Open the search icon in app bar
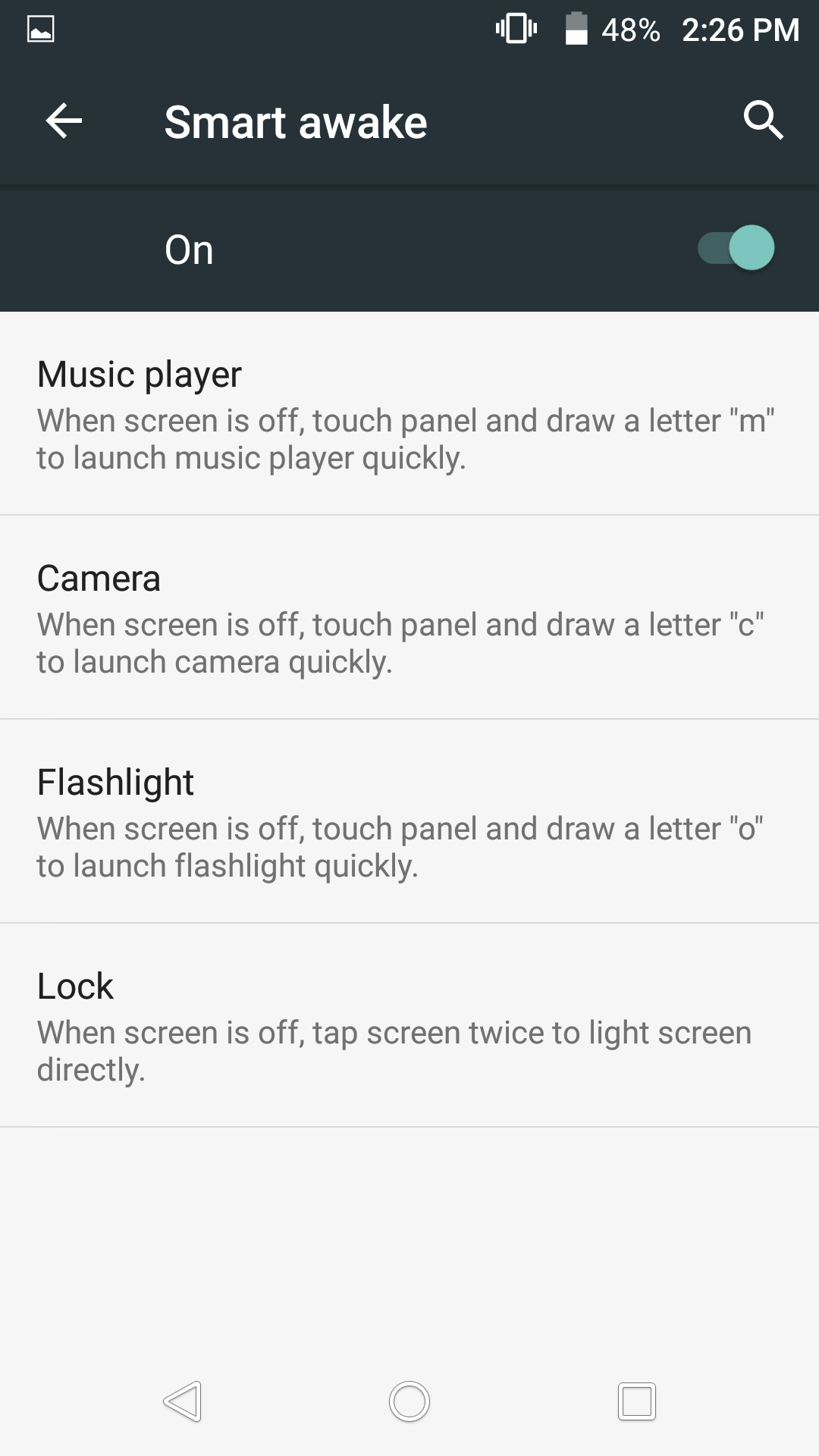The width and height of the screenshot is (819, 1456). point(763,121)
